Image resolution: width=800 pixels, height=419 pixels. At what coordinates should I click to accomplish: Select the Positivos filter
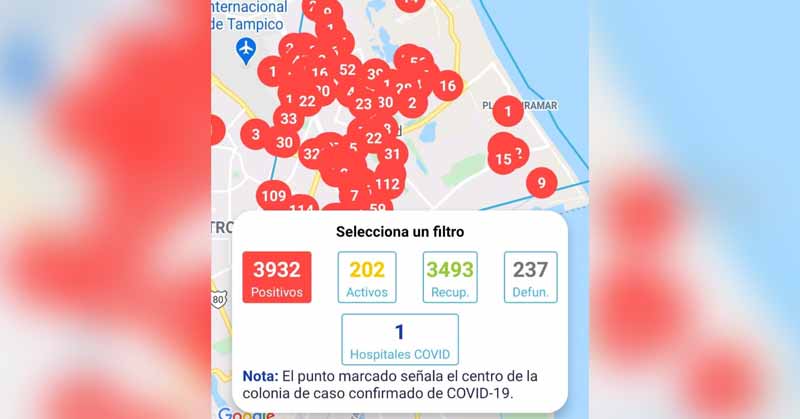(277, 277)
